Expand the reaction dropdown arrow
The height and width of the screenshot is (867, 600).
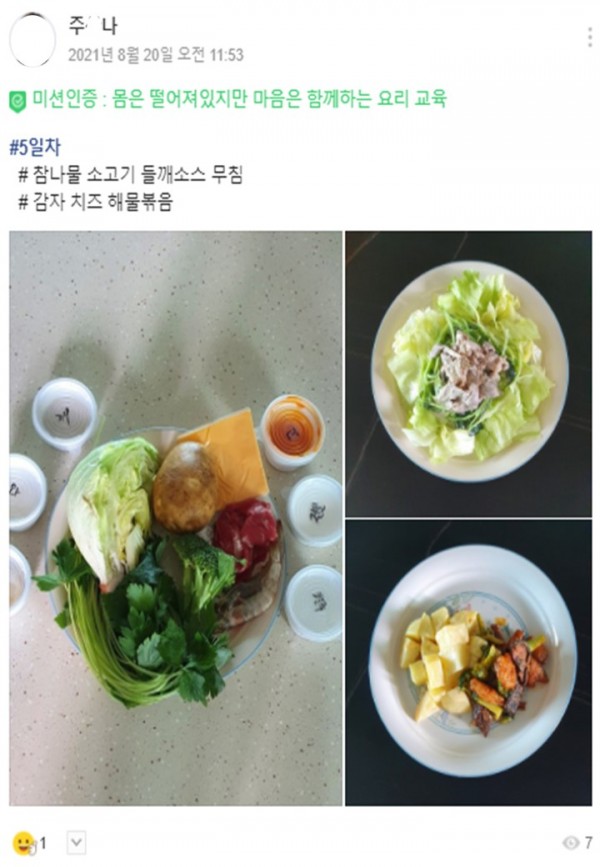tap(76, 842)
